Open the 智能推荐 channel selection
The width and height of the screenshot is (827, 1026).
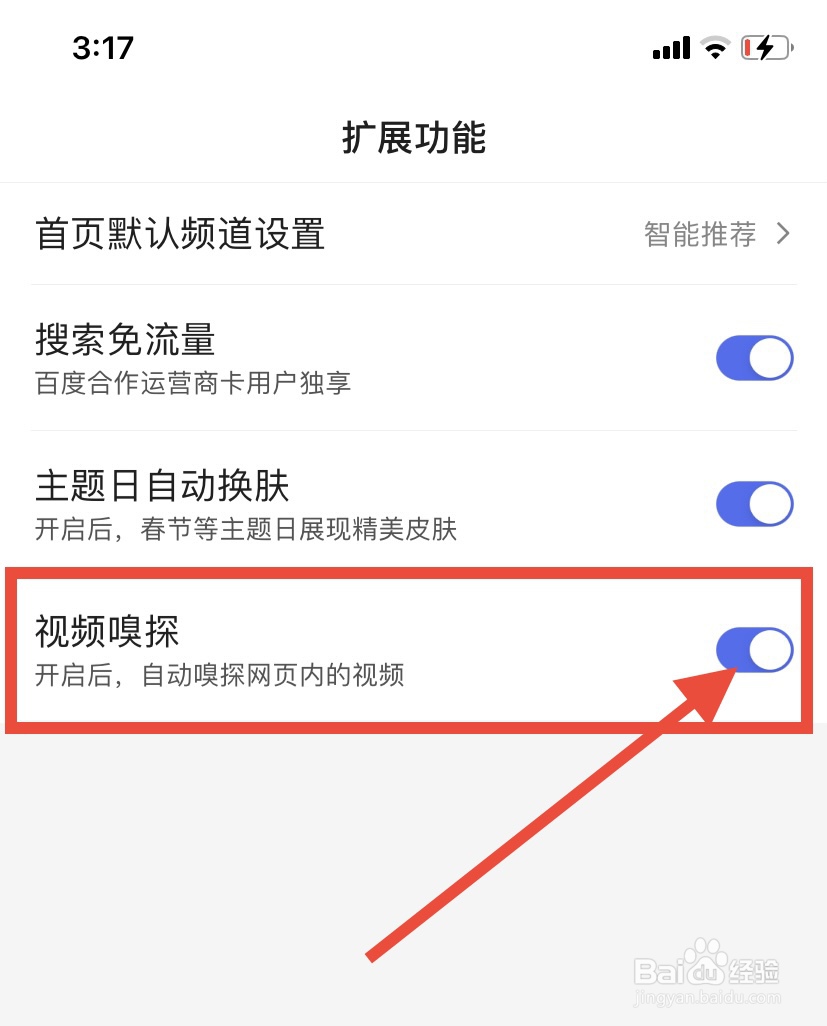click(x=698, y=234)
